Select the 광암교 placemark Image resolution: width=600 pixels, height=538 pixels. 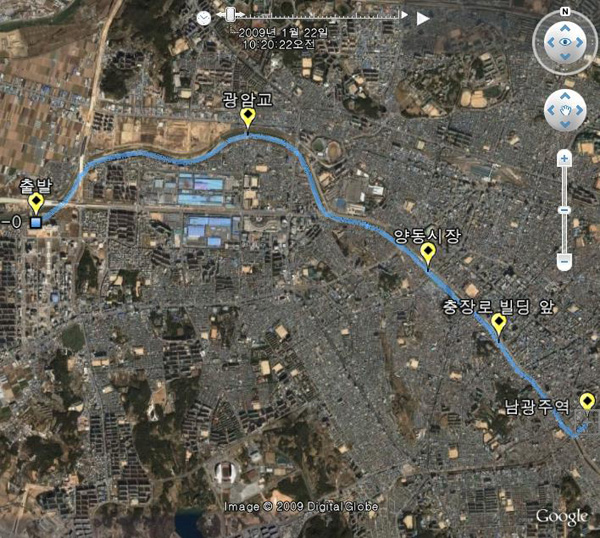click(248, 119)
